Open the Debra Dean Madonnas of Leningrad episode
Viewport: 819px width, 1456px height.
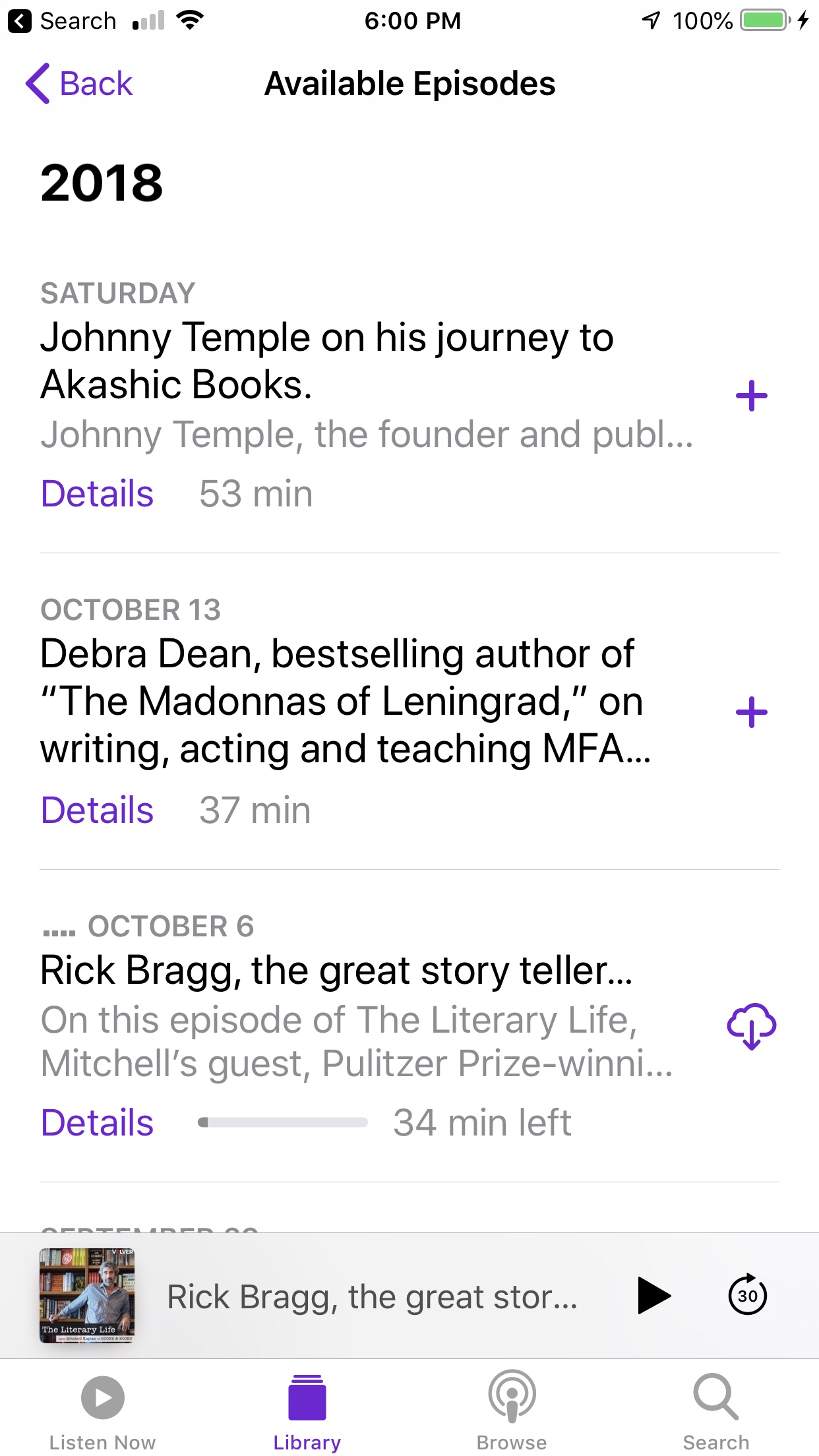[x=343, y=701]
